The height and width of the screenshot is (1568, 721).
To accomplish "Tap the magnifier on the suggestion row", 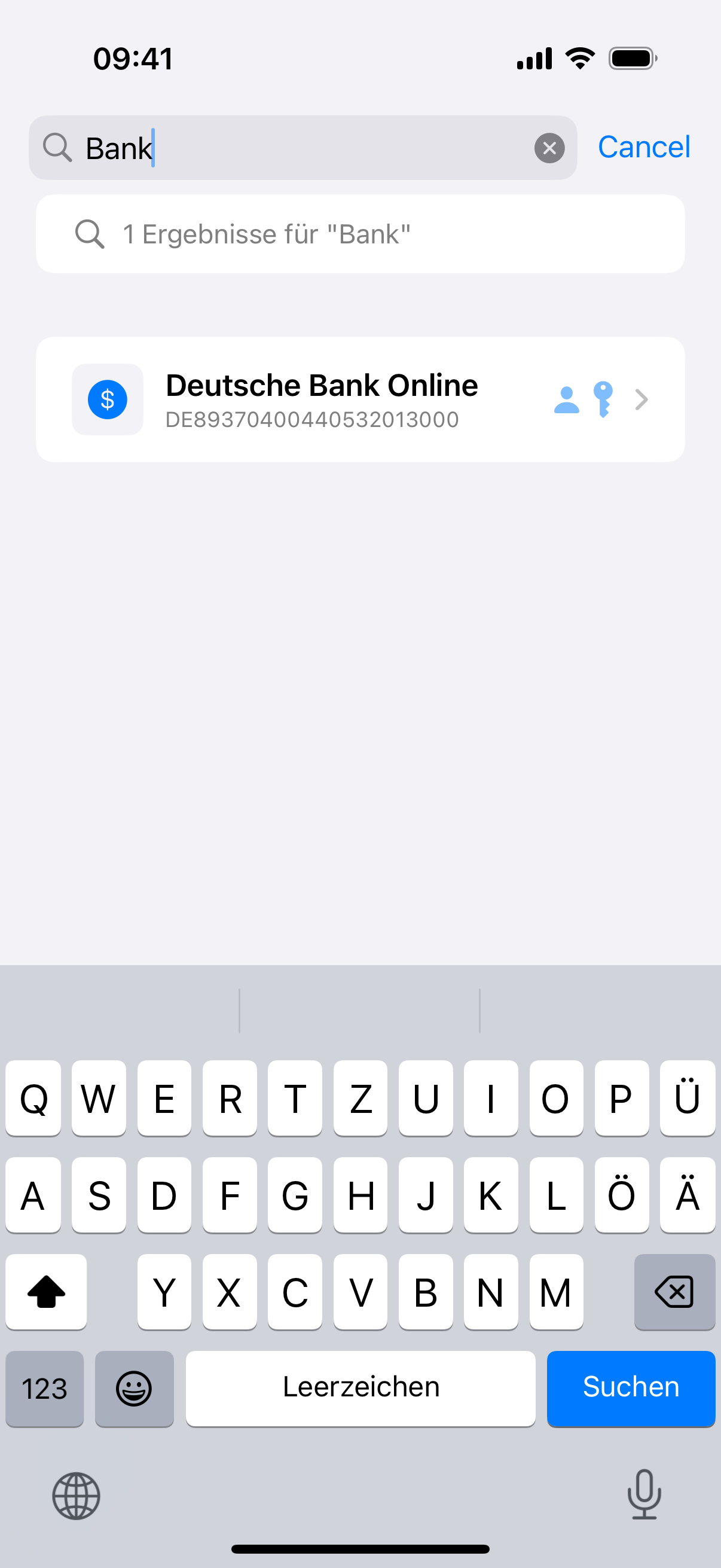I will point(90,234).
